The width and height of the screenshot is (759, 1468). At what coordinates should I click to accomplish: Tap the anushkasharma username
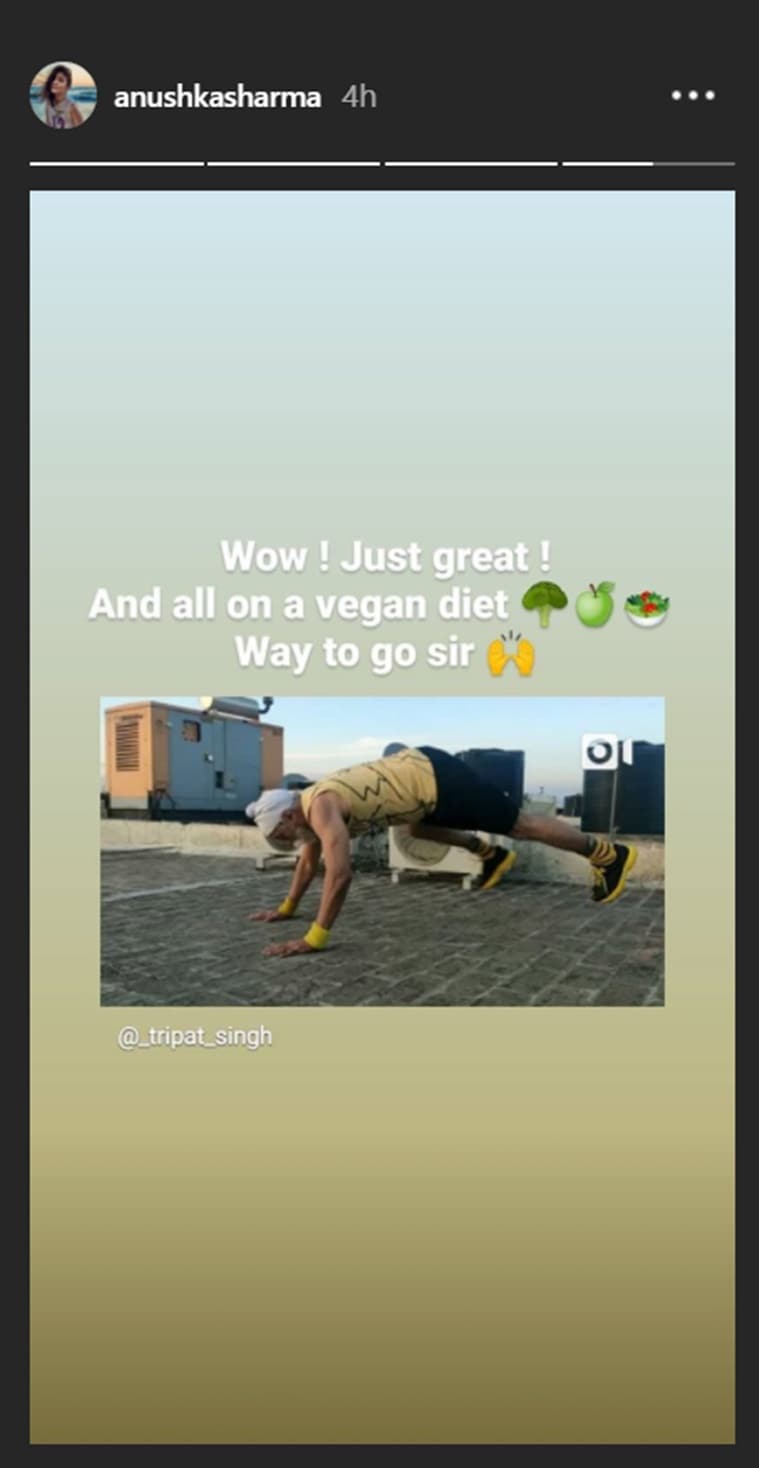pos(217,97)
